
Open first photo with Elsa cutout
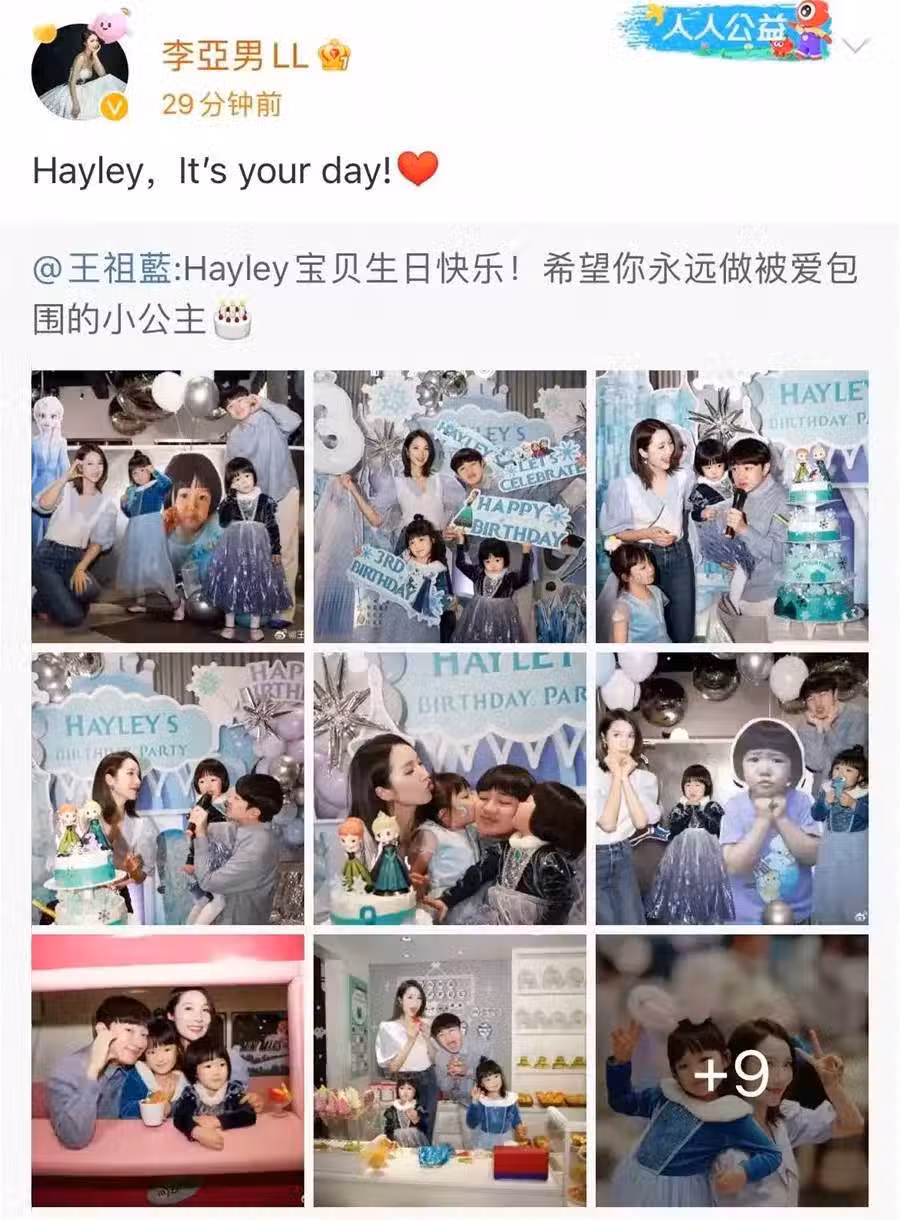[168, 506]
